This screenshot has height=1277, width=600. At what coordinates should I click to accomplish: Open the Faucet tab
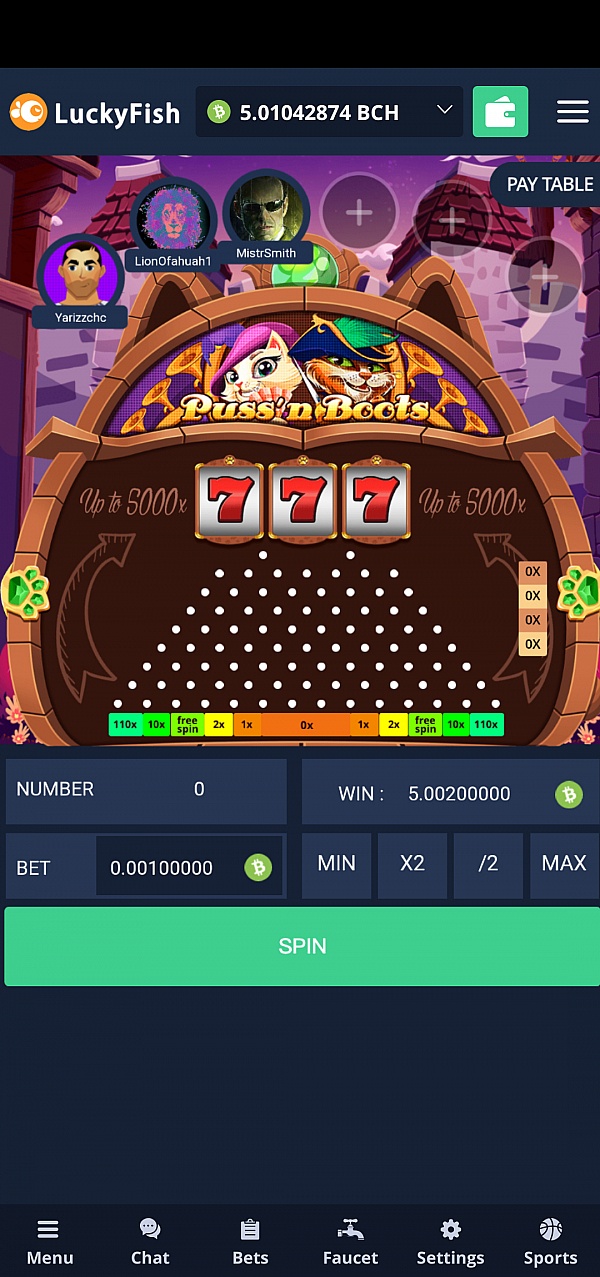[350, 1242]
